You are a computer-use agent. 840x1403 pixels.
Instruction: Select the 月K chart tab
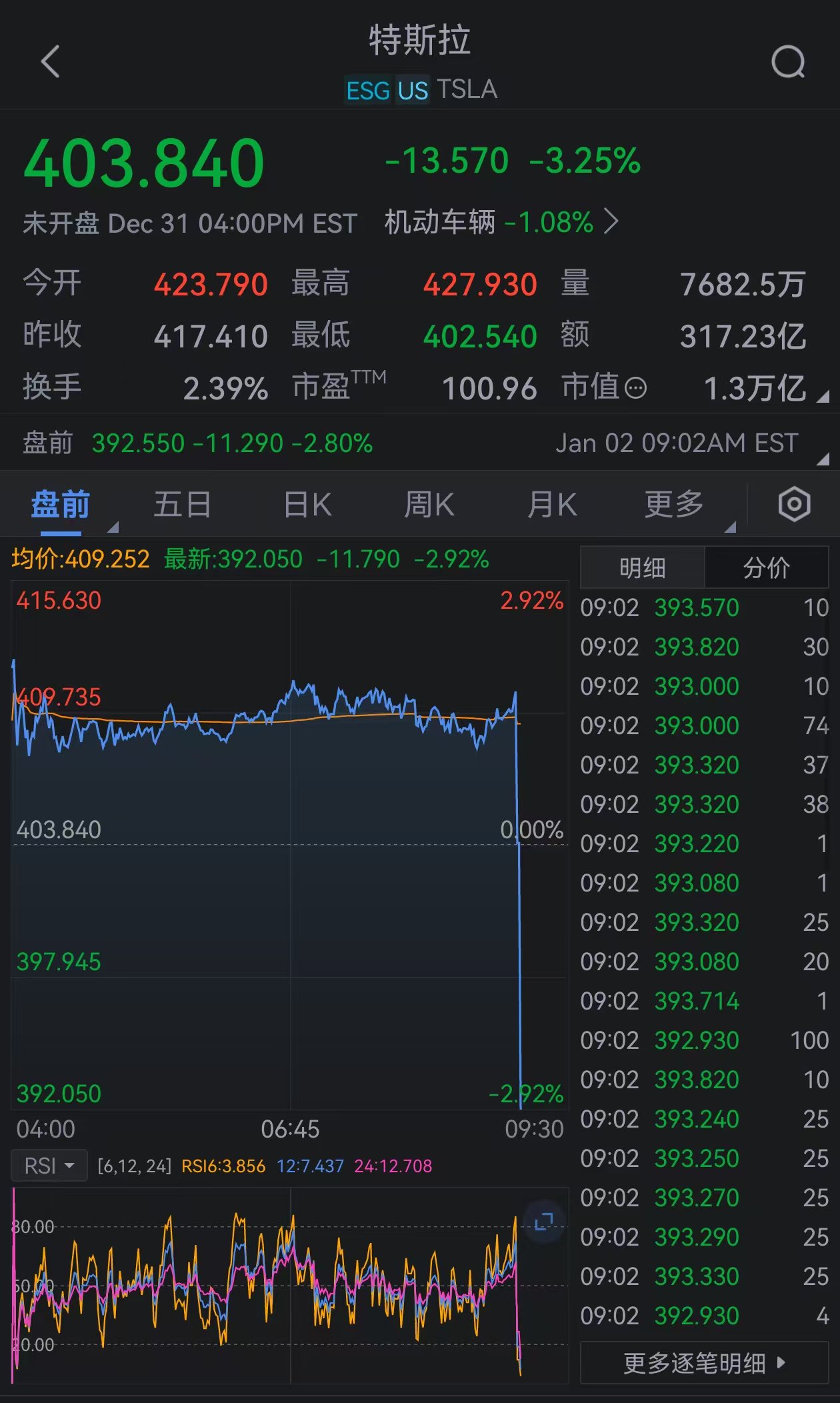pos(552,504)
